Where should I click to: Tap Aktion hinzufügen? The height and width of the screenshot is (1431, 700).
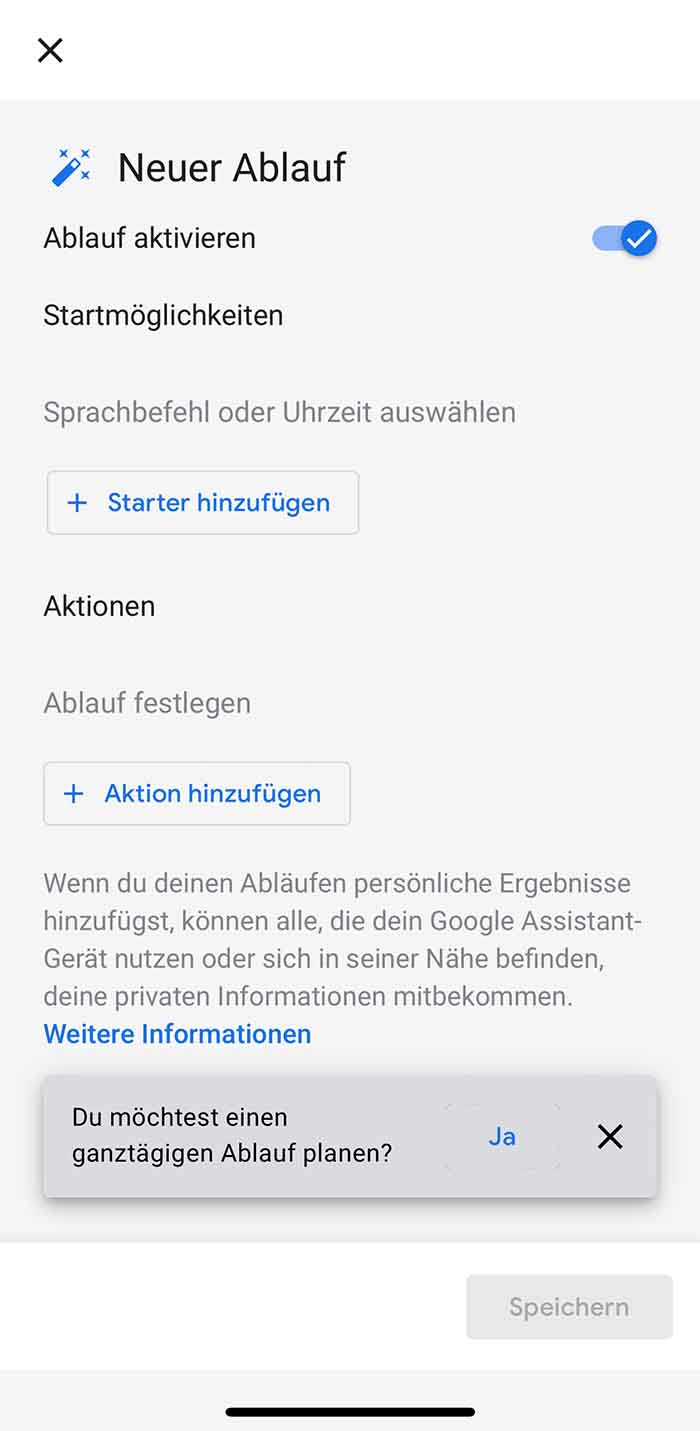point(197,794)
